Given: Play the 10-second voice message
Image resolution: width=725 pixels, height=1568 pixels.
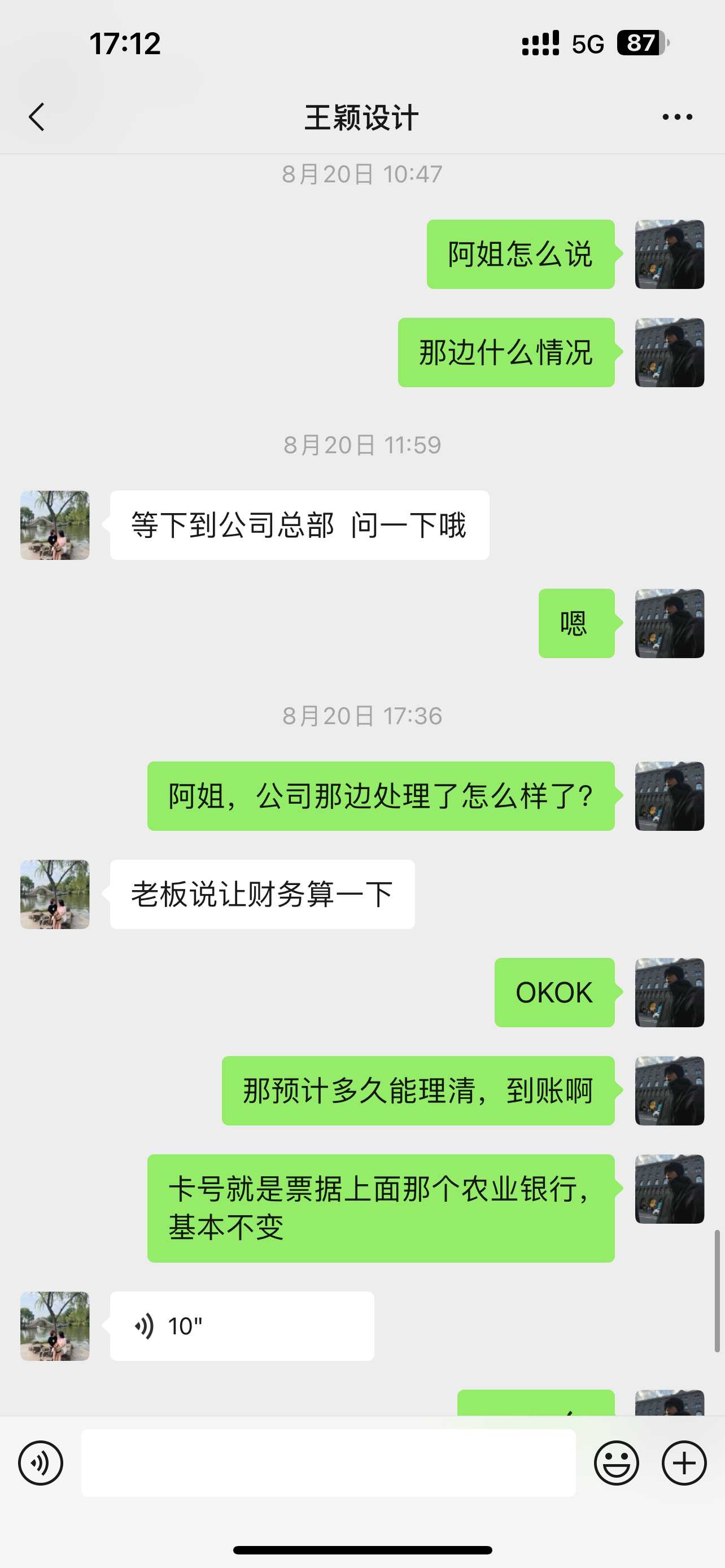Looking at the screenshot, I should pos(242,1326).
